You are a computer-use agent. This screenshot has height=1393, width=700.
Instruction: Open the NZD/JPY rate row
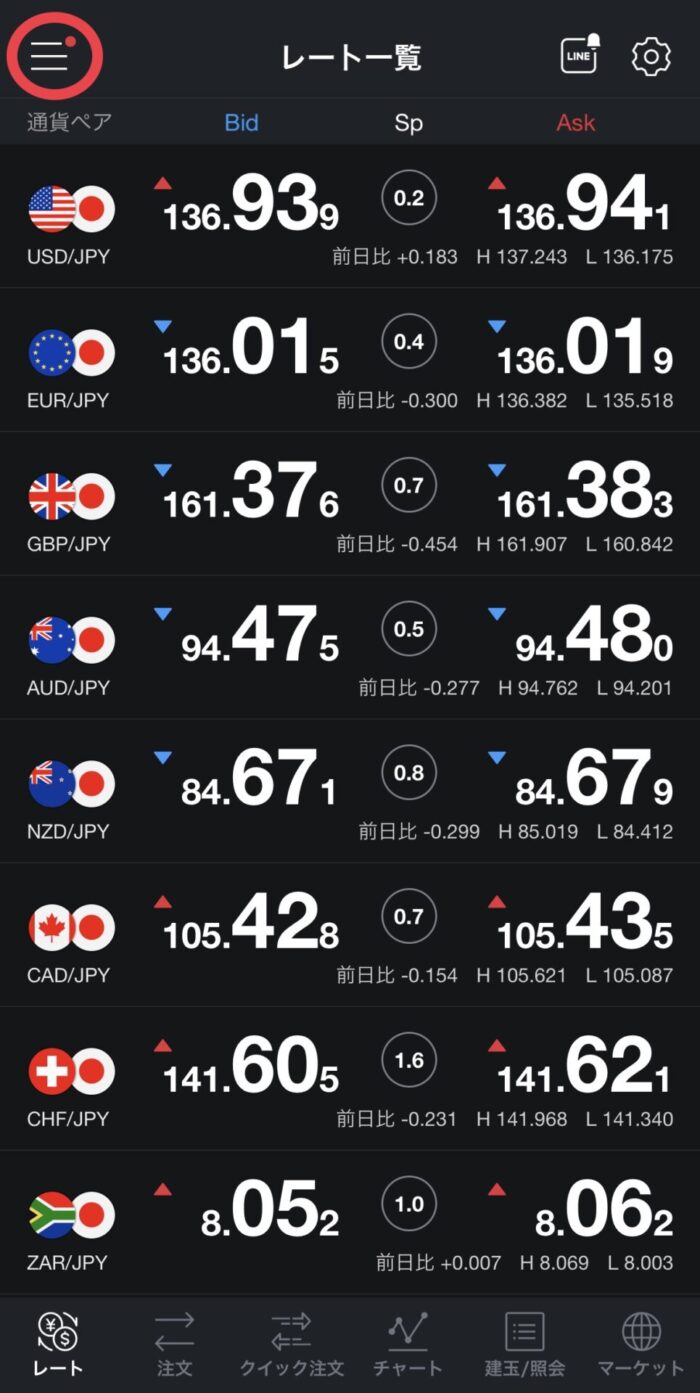350,791
